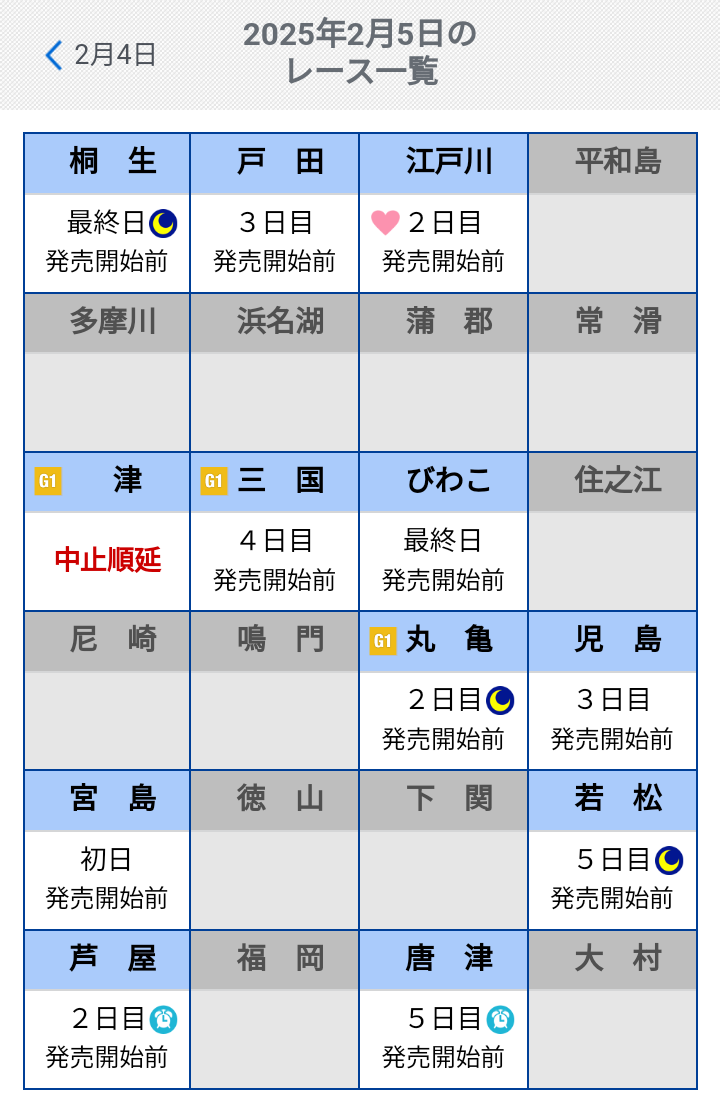View 若松 day 5 night races
Image resolution: width=720 pixels, height=1098 pixels.
pos(612,850)
